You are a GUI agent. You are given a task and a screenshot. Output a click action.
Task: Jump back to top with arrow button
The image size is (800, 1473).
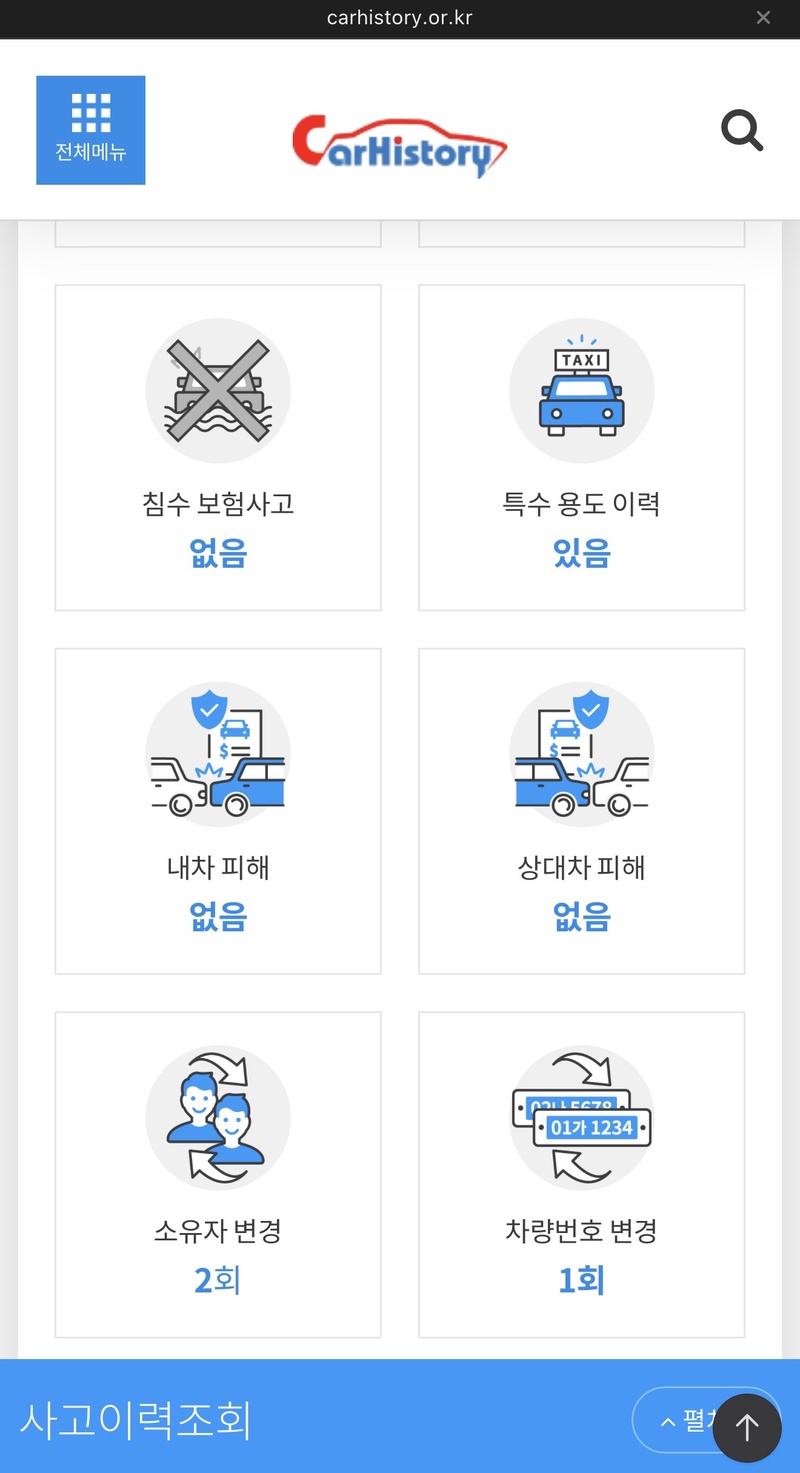[x=747, y=1427]
